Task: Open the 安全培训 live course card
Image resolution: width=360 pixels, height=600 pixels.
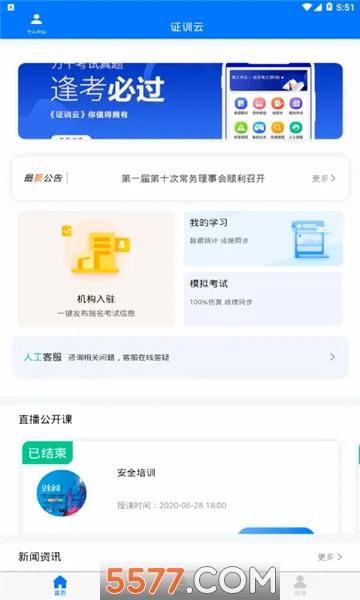Action: pyautogui.click(x=180, y=488)
